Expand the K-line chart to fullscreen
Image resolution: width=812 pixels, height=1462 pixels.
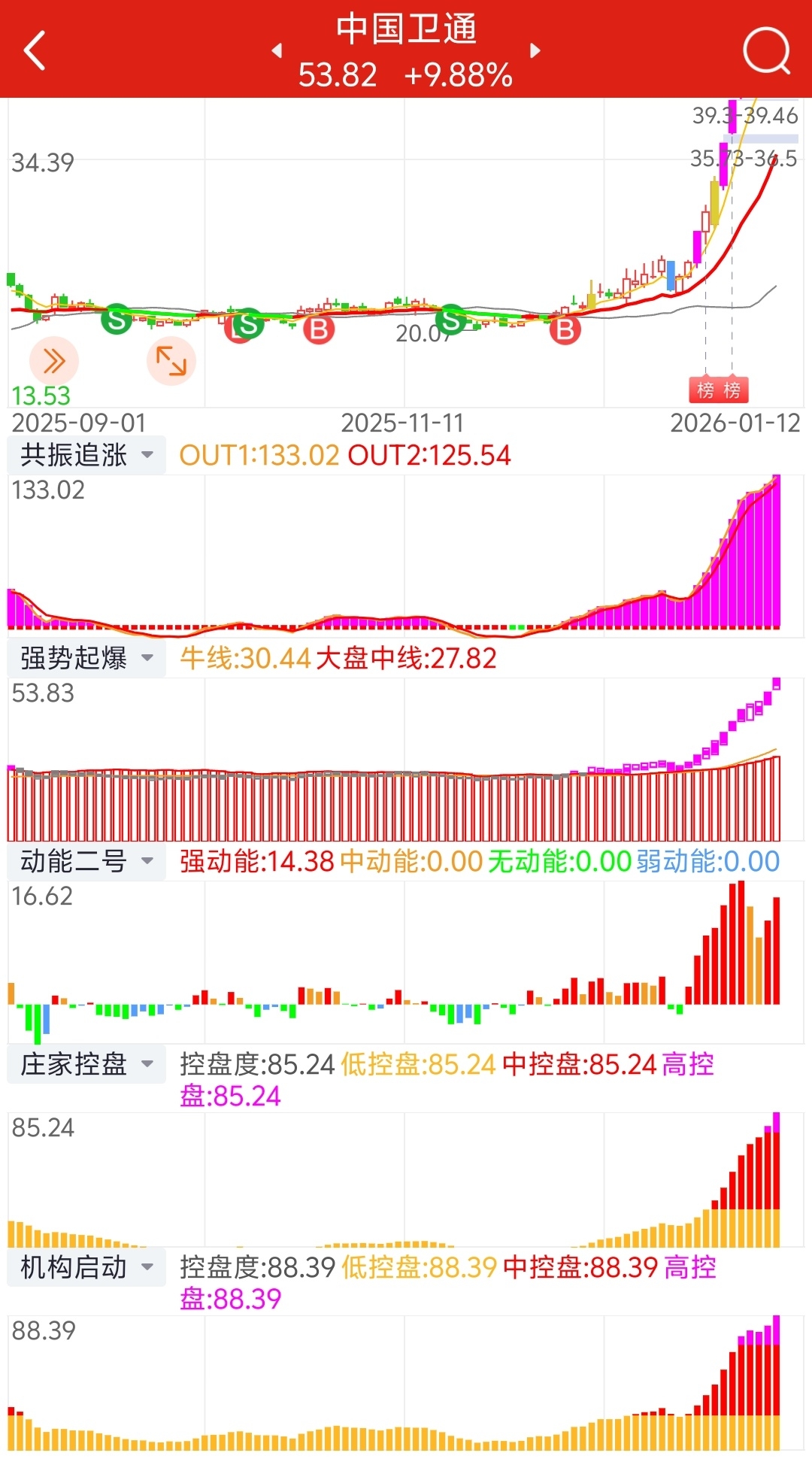tap(171, 361)
